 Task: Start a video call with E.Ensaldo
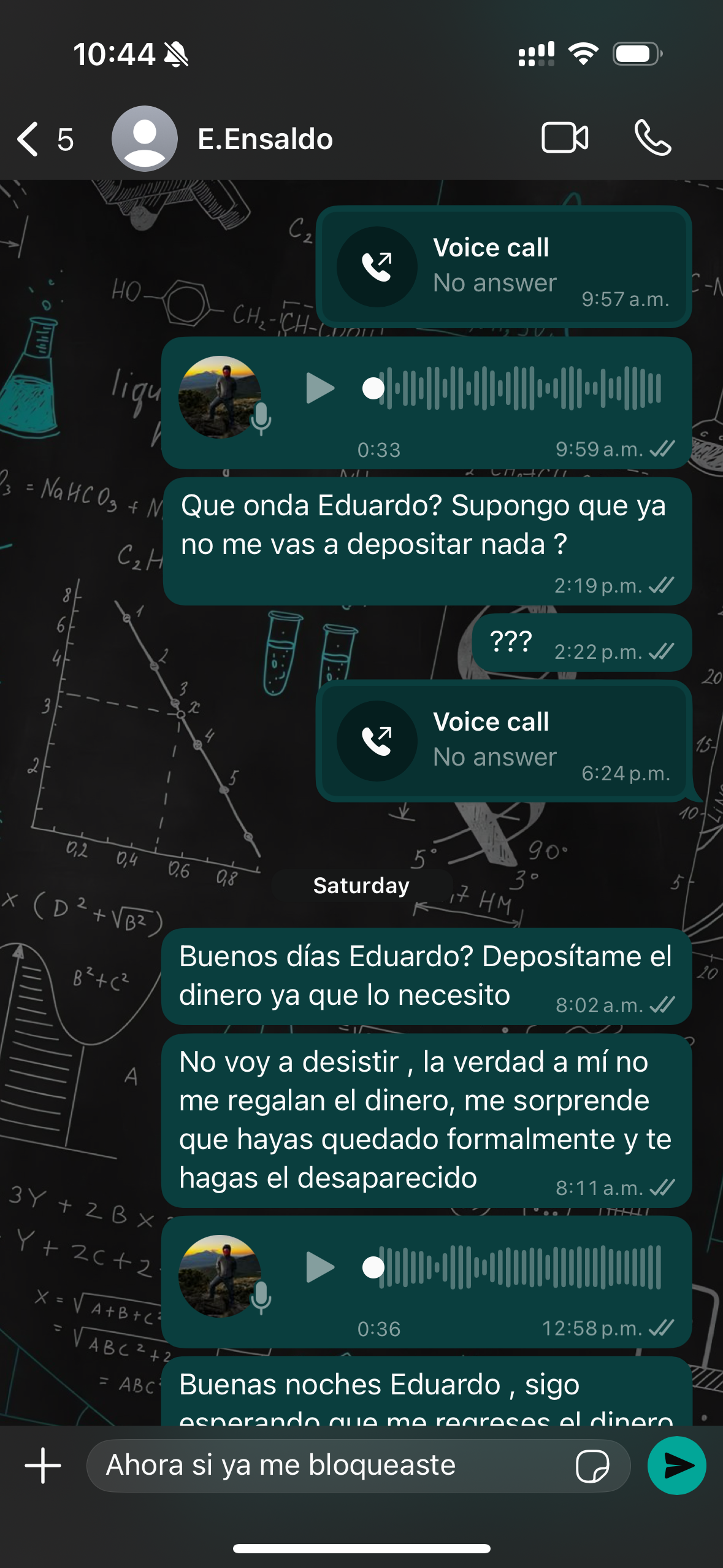(x=564, y=139)
